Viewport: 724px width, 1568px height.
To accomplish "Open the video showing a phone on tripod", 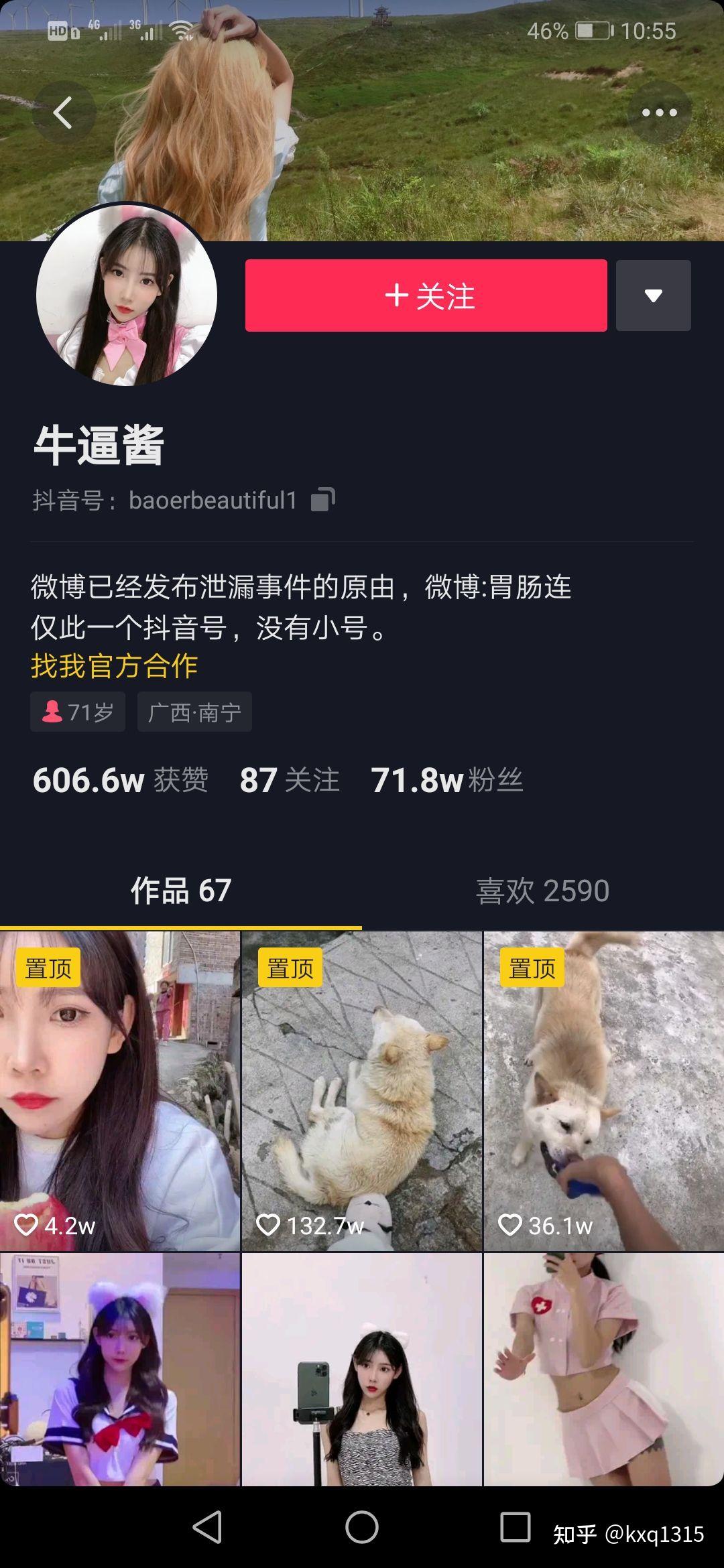I will point(361,1370).
